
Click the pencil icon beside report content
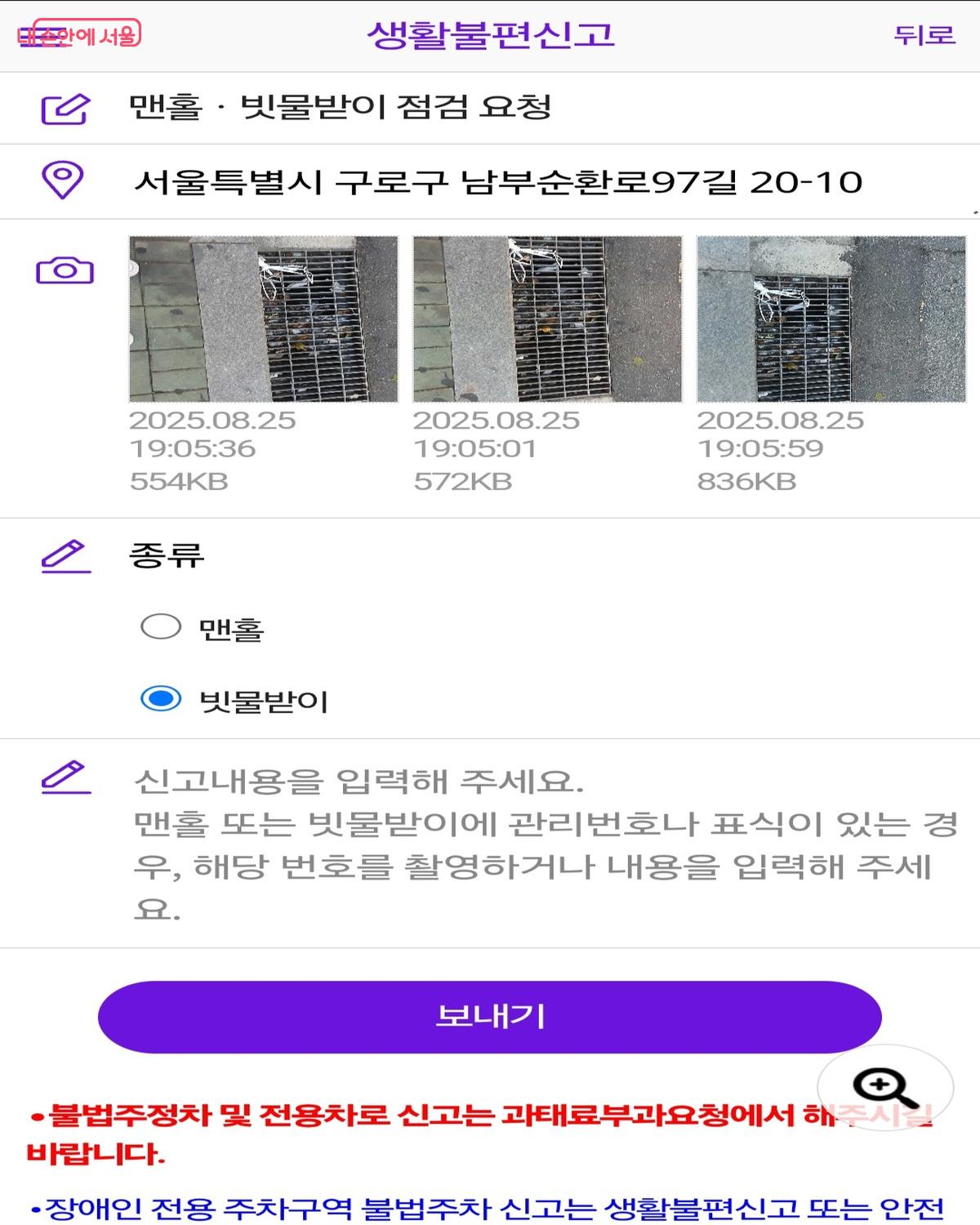68,776
